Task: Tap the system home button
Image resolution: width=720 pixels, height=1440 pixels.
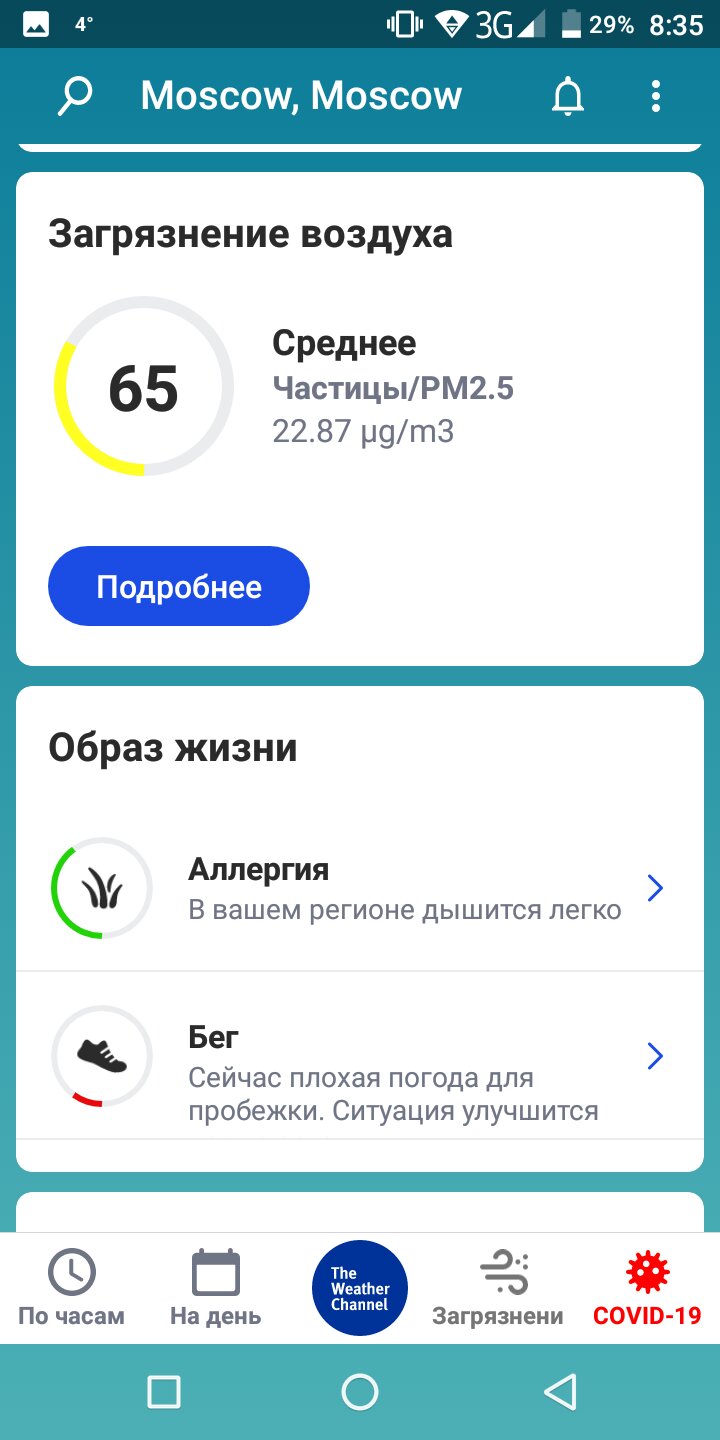Action: 360,1391
